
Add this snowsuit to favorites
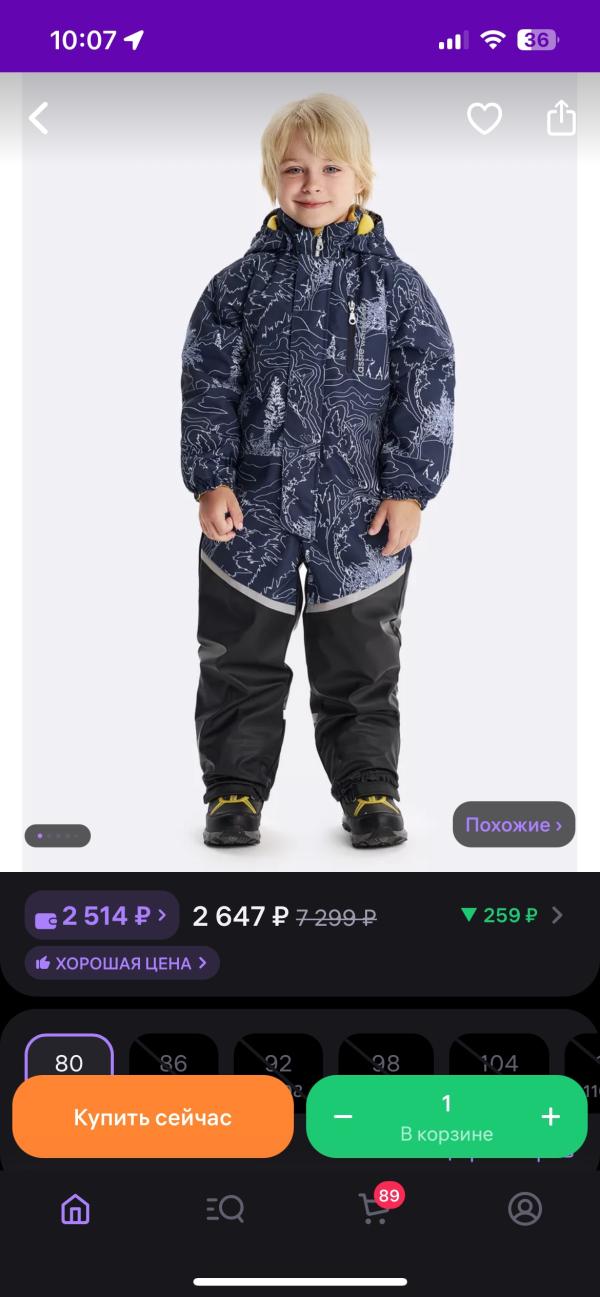(484, 119)
